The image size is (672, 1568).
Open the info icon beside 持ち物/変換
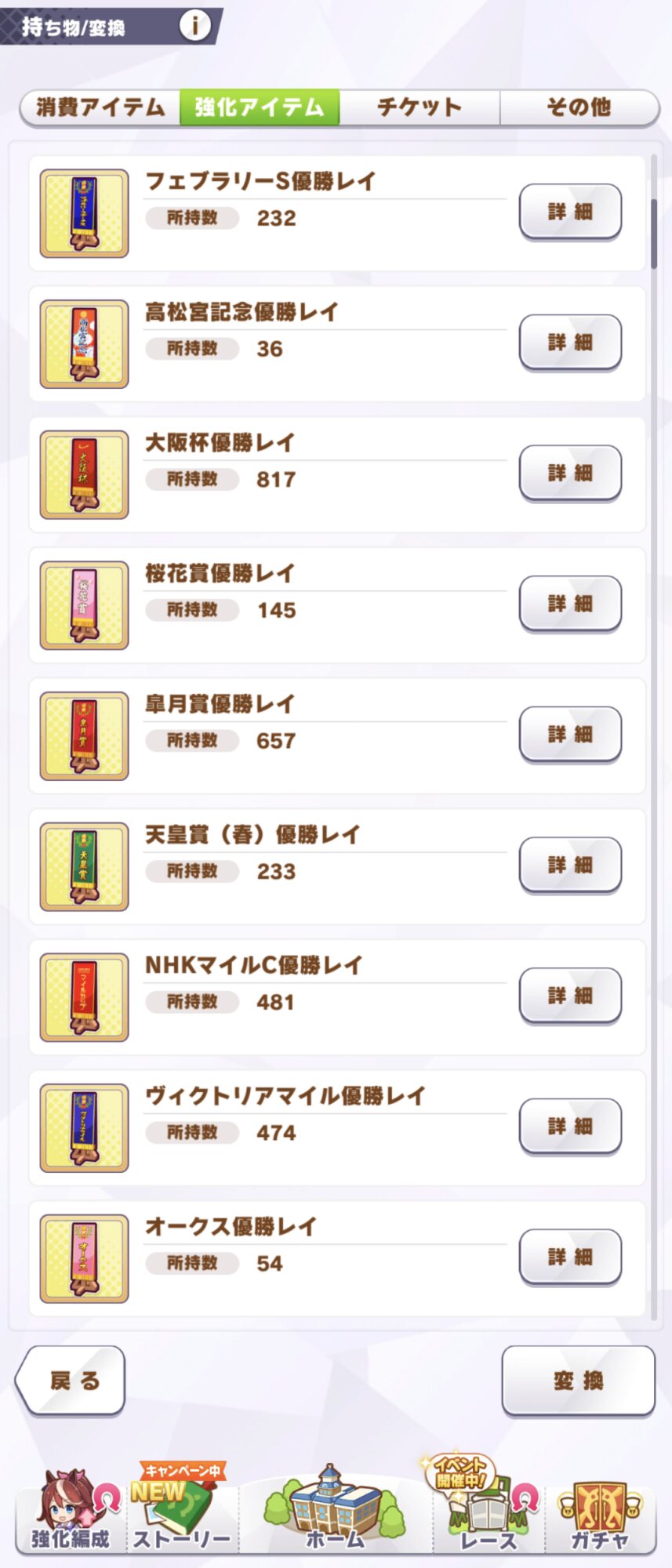(x=194, y=26)
